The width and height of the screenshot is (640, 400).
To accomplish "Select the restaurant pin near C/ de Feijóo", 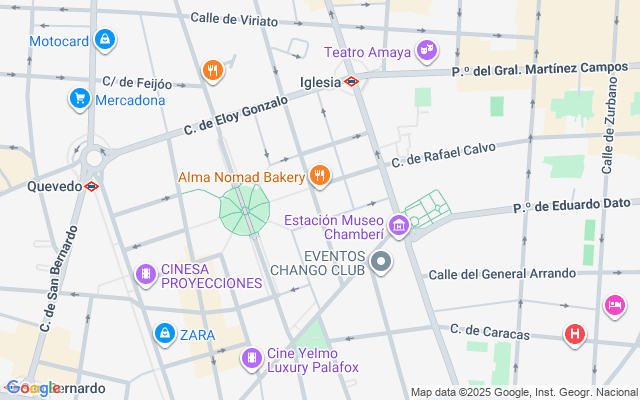I will (x=211, y=70).
